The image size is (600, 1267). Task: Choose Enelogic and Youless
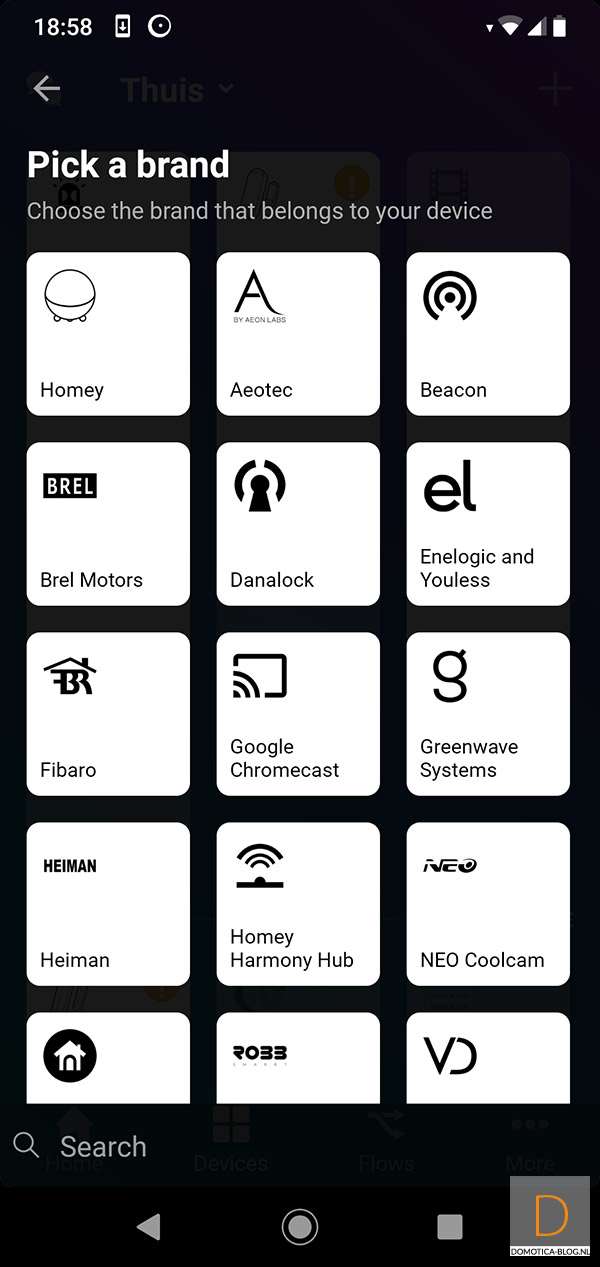click(x=488, y=523)
